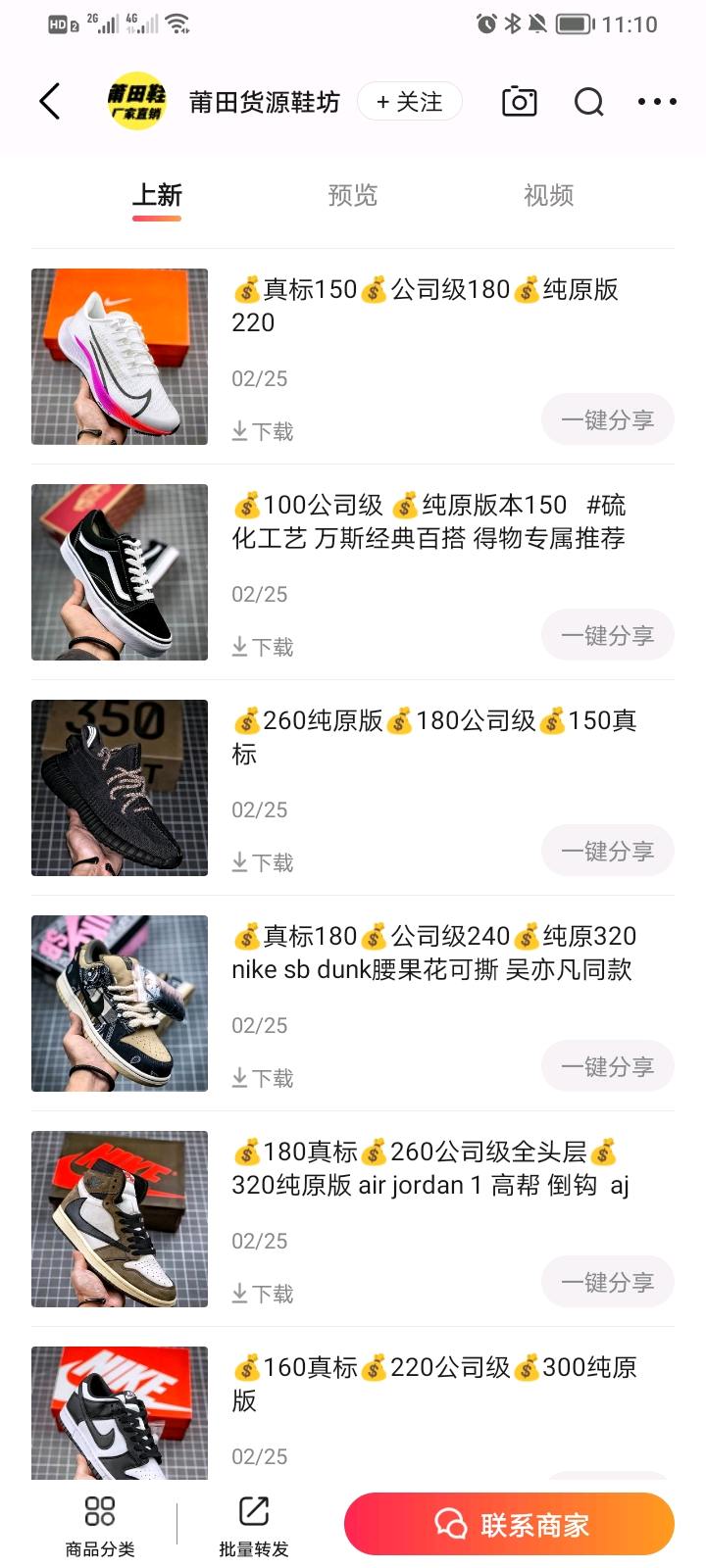The image size is (706, 1568).
Task: Share the 真标150 公司级180 listing via 一键分享
Action: (x=607, y=420)
